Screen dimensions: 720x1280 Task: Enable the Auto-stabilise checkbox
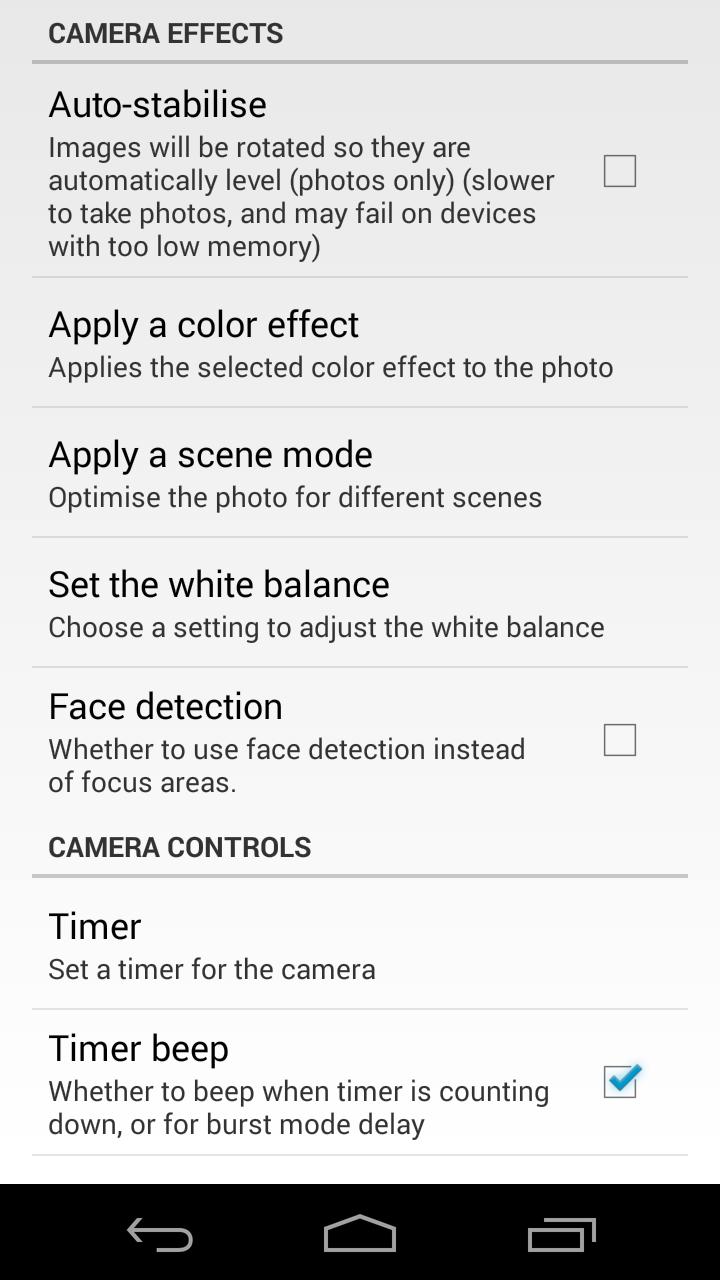[x=619, y=171]
